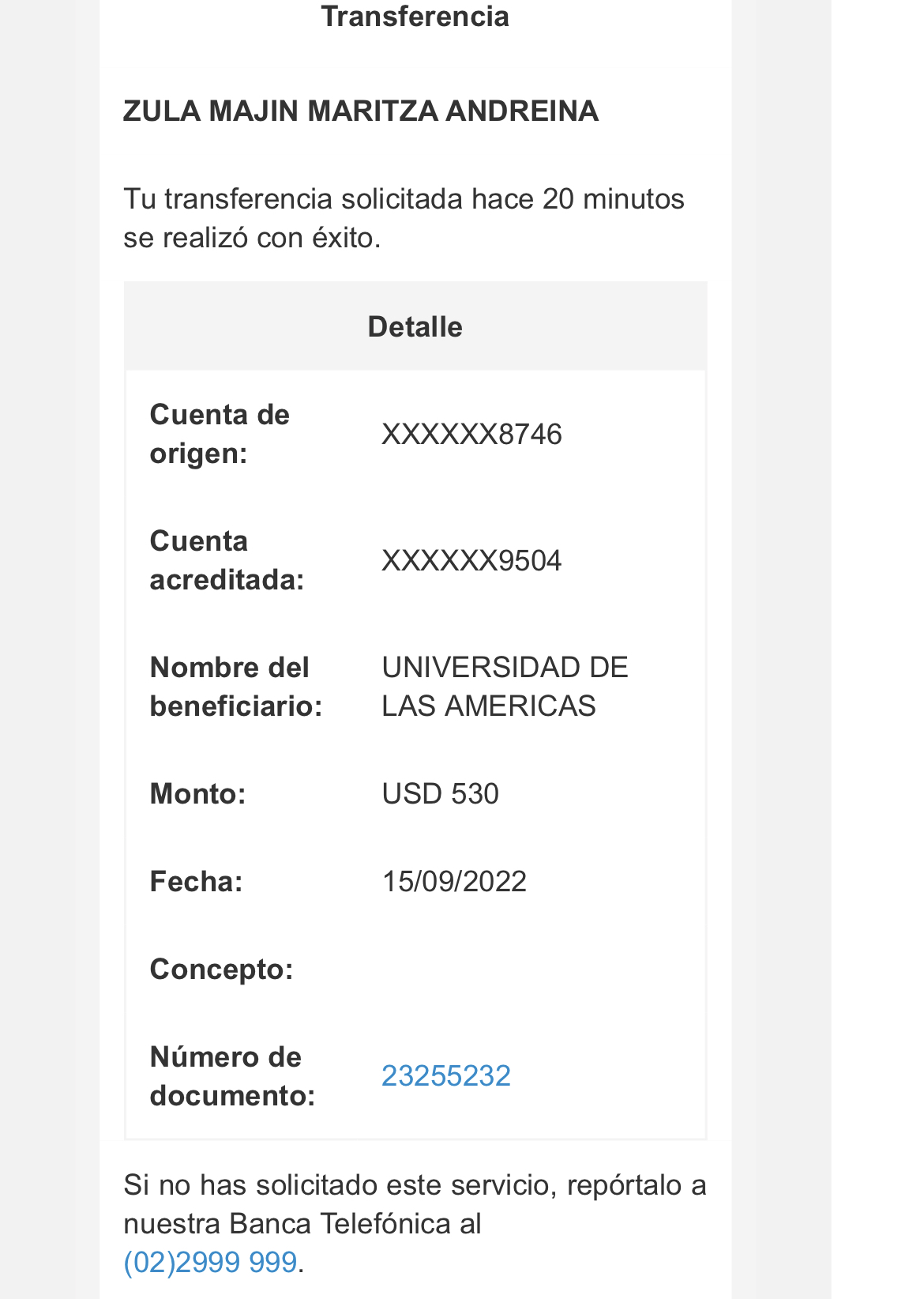This screenshot has width=924, height=1299.
Task: Tap the document number link 23255232
Action: 445,1076
